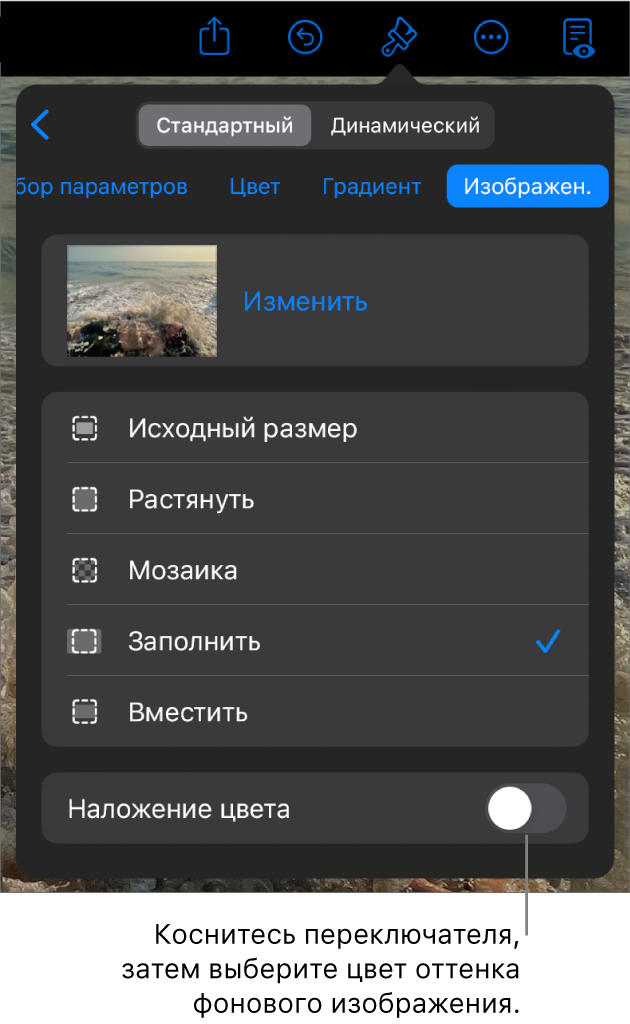The width and height of the screenshot is (630, 1024).
Task: Choose the Растянуть option
Action: [191, 499]
